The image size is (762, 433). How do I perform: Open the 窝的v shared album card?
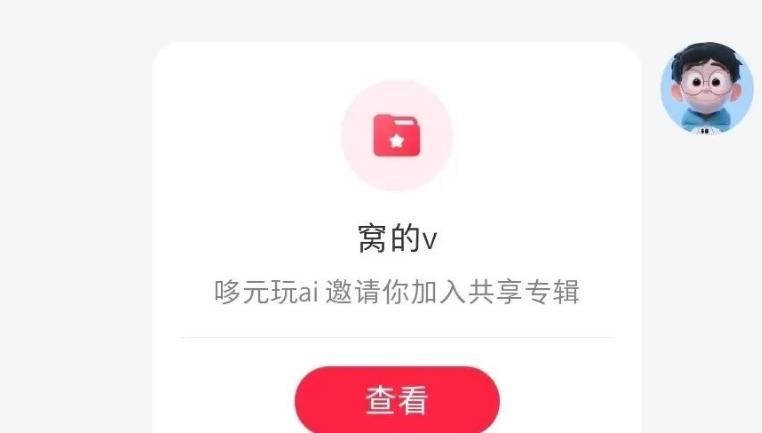pos(397,240)
